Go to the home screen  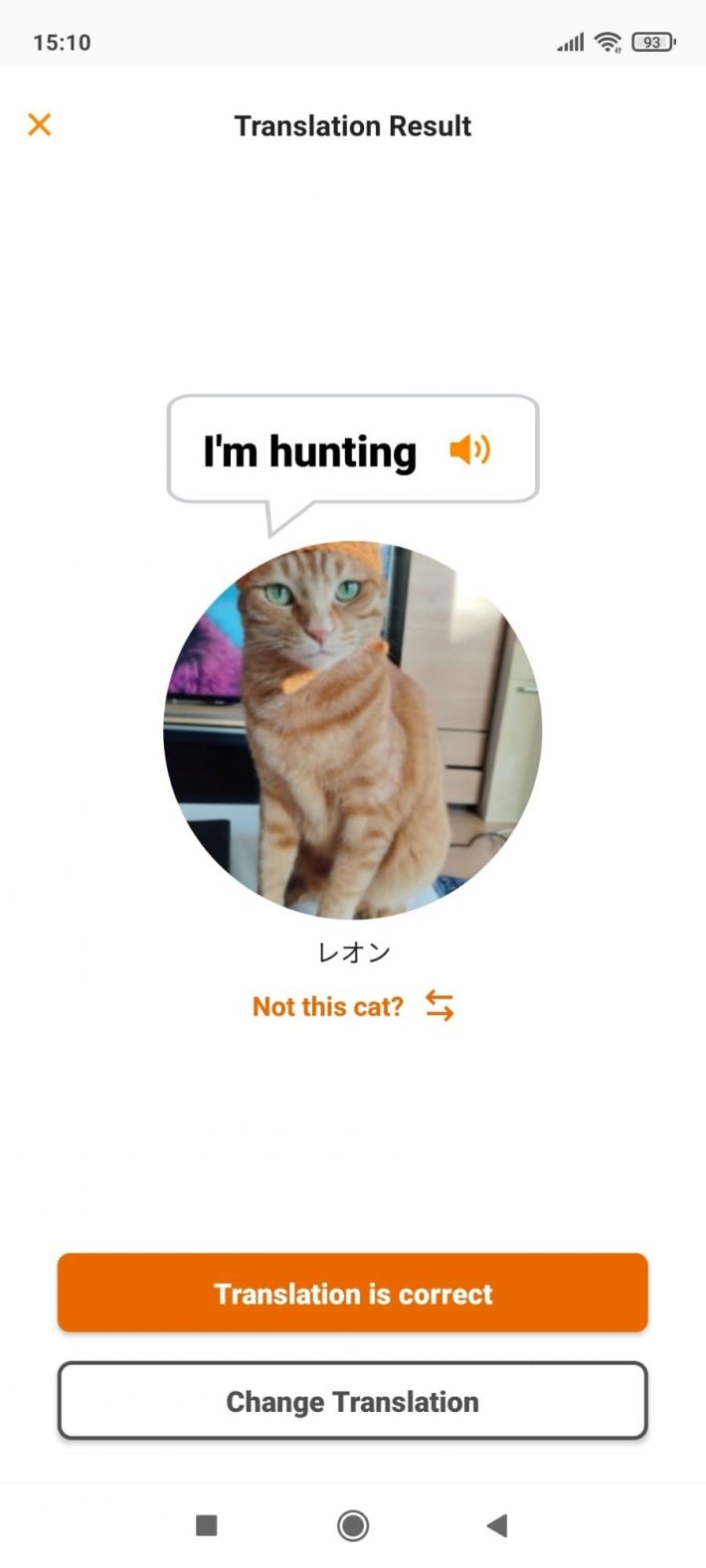(x=352, y=1524)
